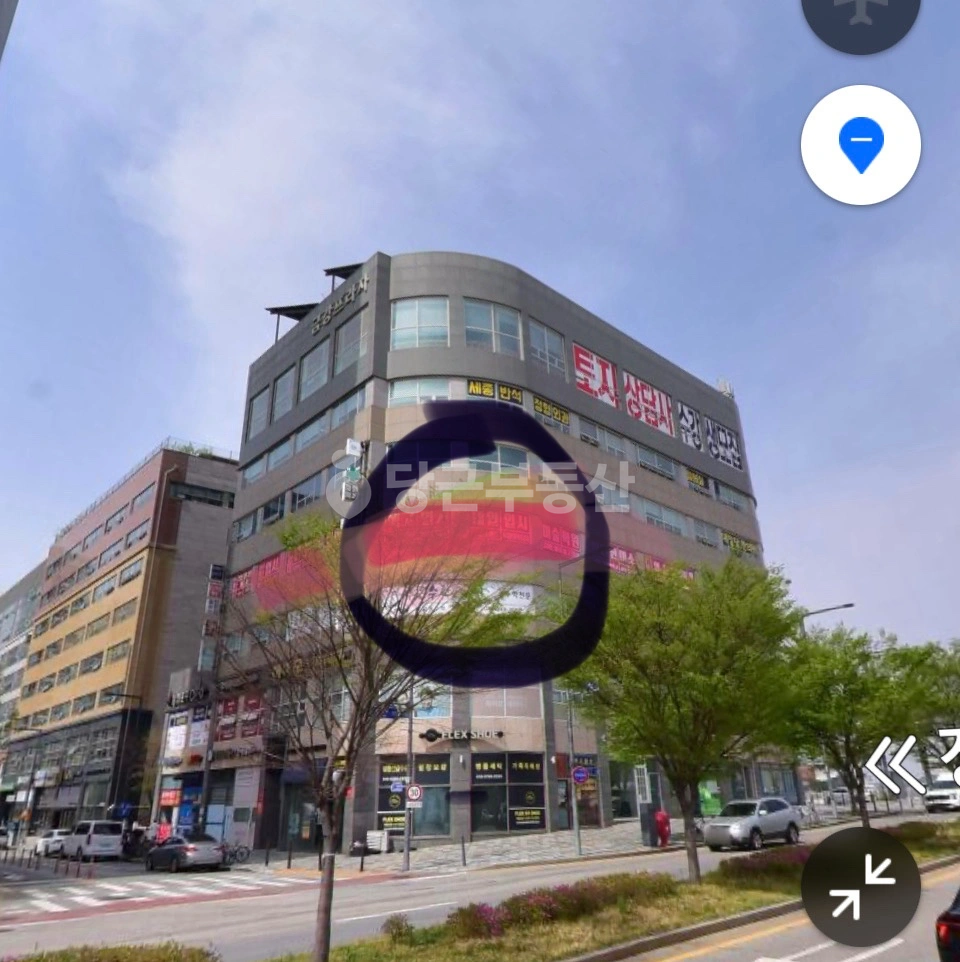Tap the blue location pin button

861,145
